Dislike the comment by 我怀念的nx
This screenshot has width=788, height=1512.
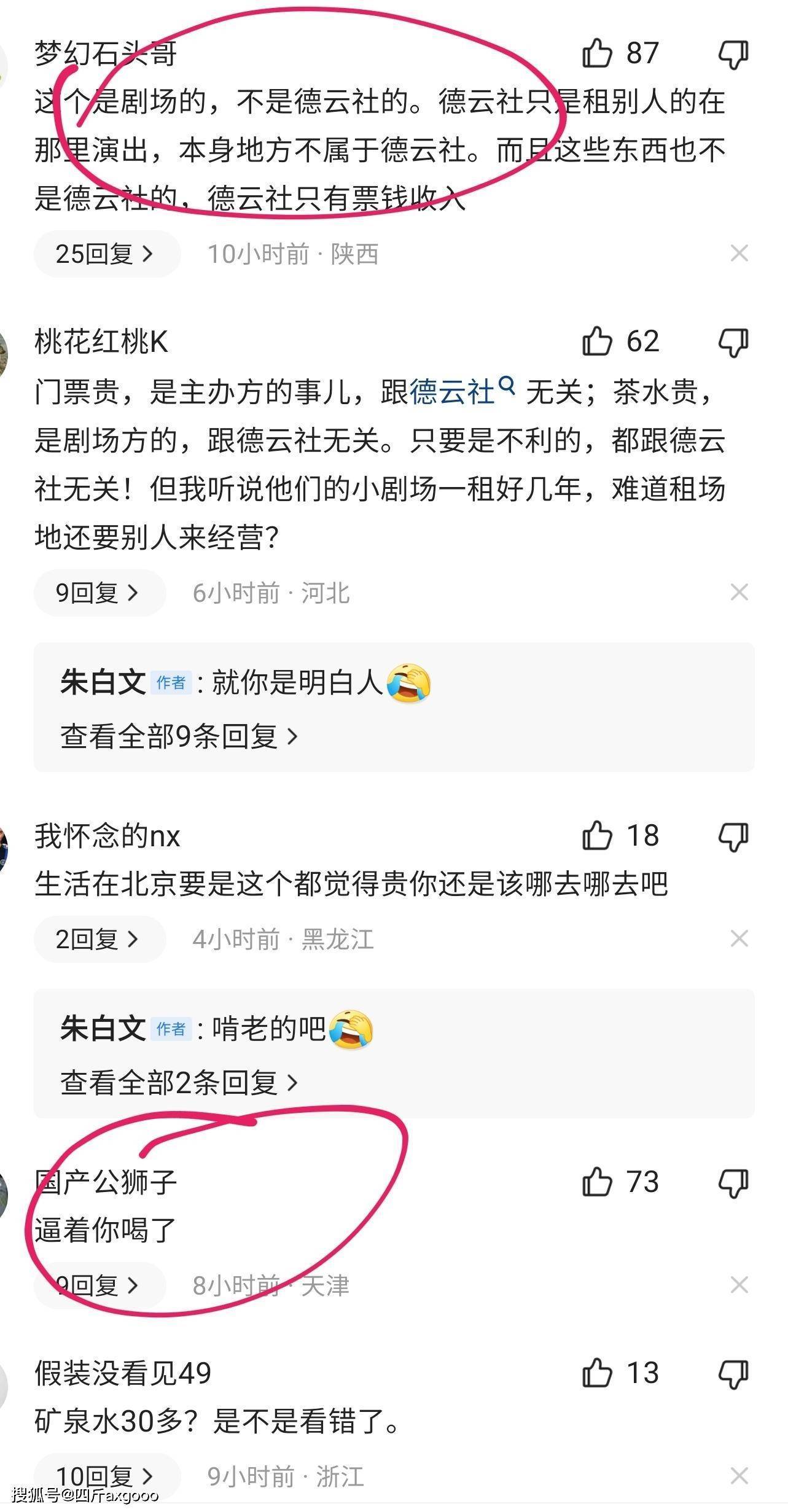tap(733, 837)
